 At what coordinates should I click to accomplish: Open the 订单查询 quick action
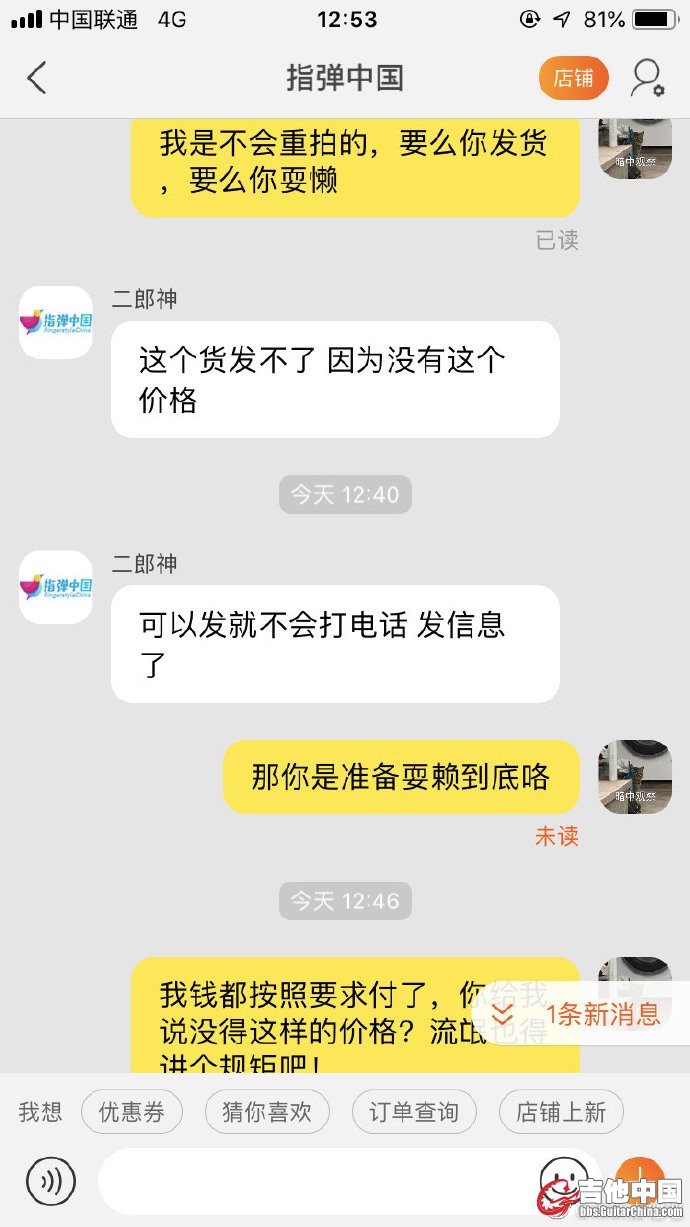click(414, 1112)
